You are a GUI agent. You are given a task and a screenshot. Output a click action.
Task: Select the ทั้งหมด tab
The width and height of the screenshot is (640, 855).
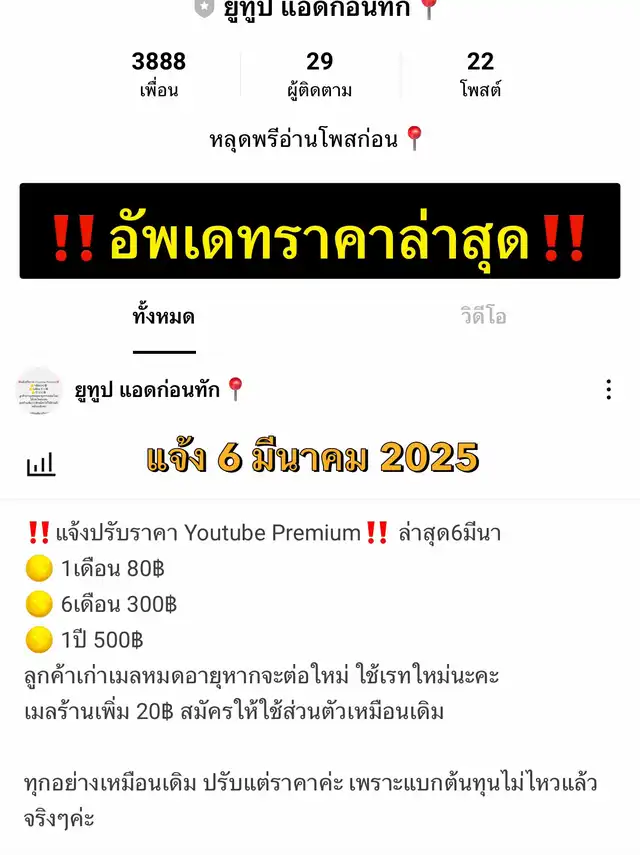tap(164, 317)
